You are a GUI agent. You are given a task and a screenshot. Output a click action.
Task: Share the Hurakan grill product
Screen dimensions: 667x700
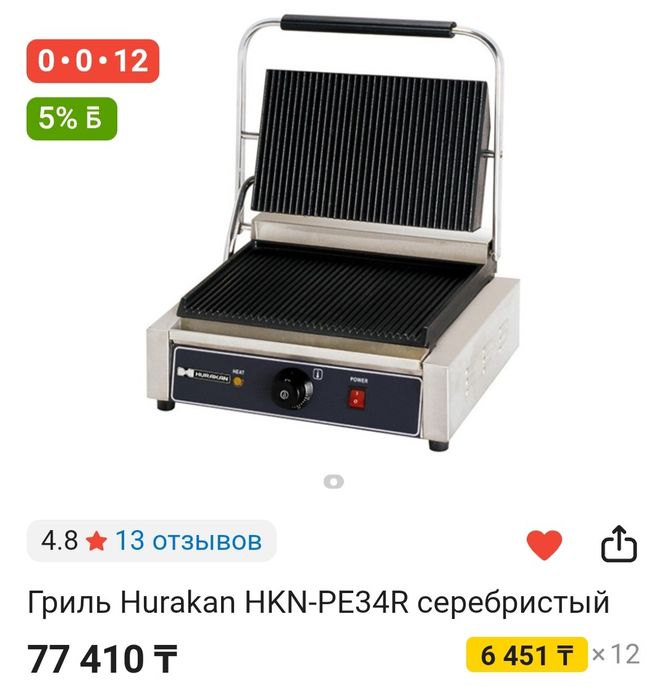pos(618,544)
